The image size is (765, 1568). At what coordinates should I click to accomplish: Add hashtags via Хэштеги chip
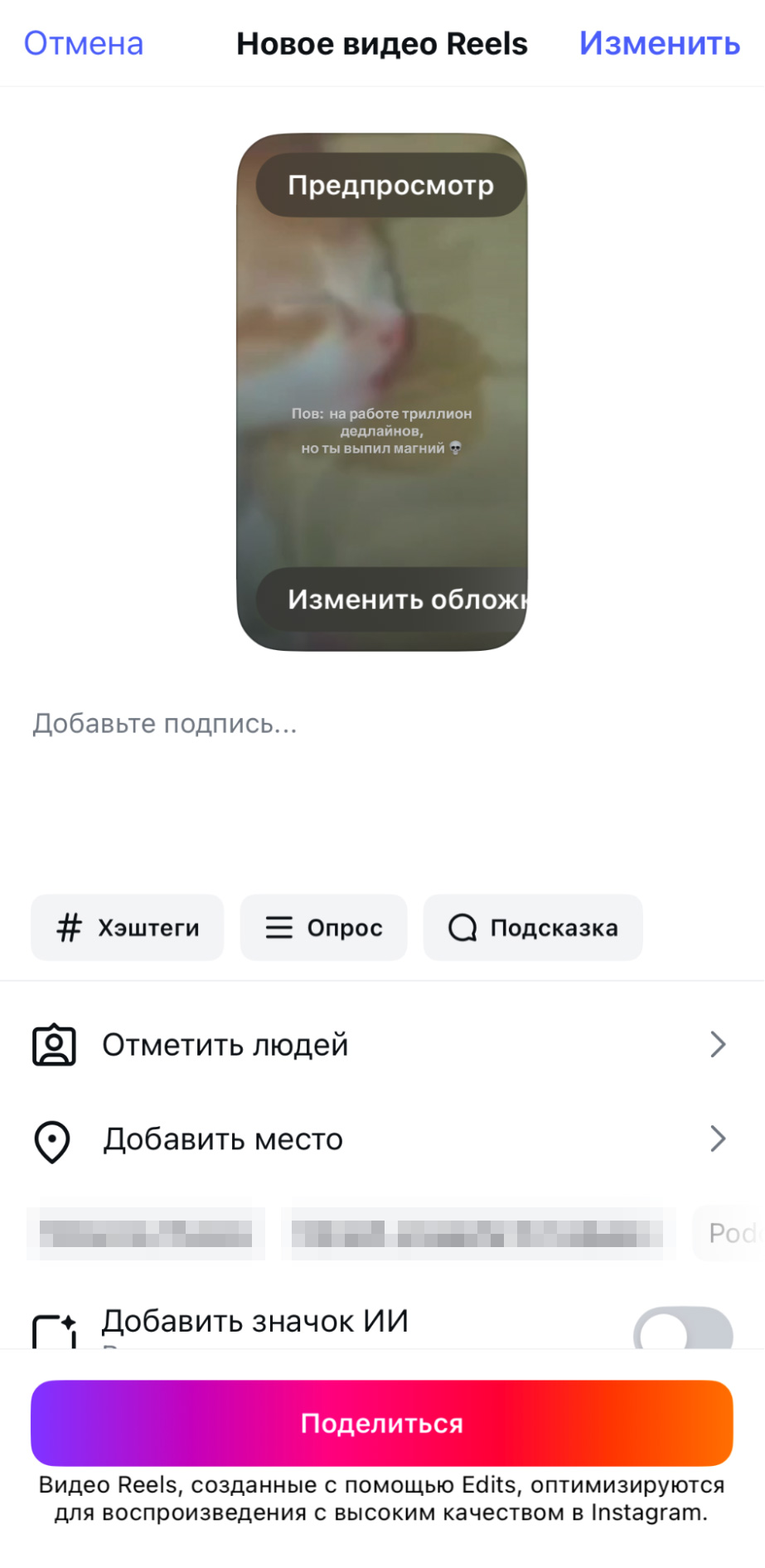click(128, 927)
